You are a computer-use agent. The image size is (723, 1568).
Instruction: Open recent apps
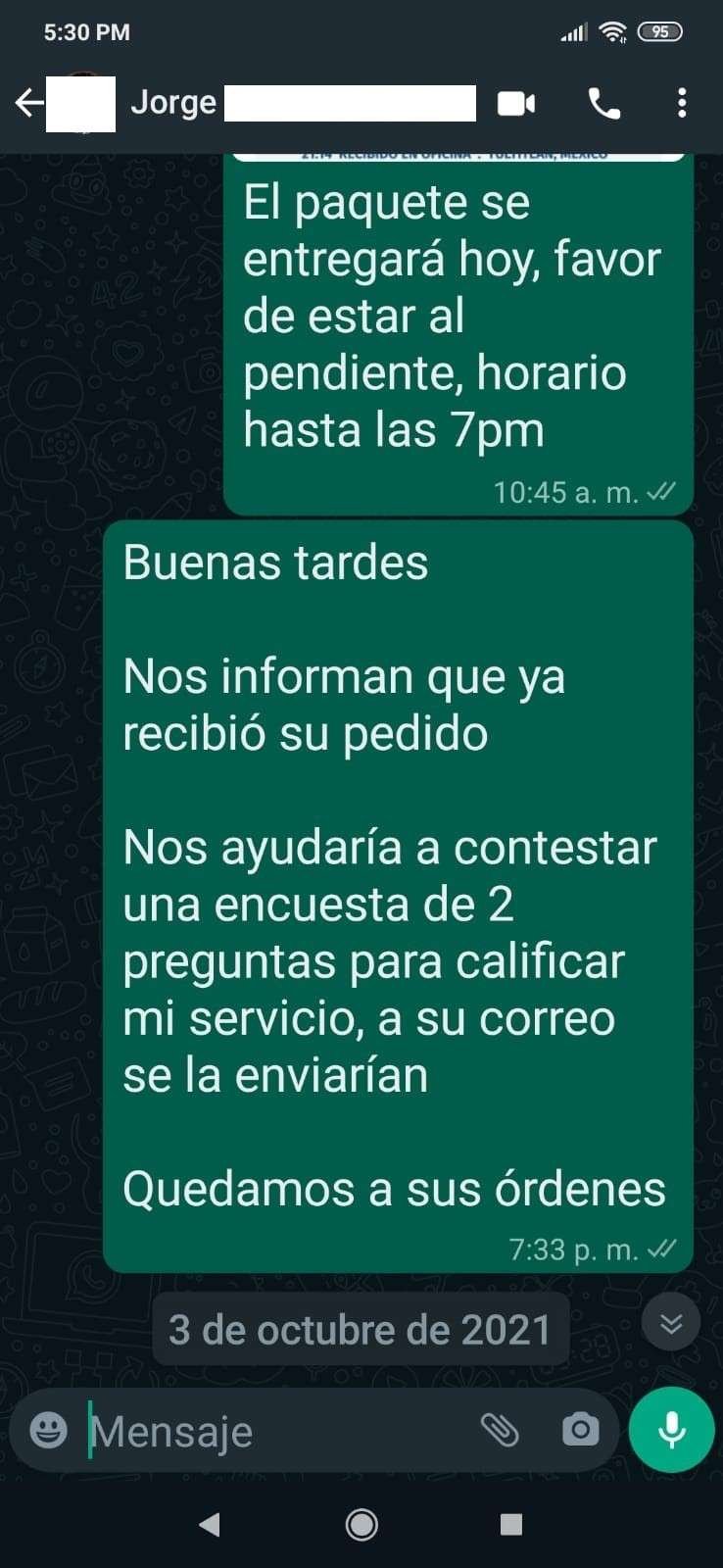(x=511, y=1524)
